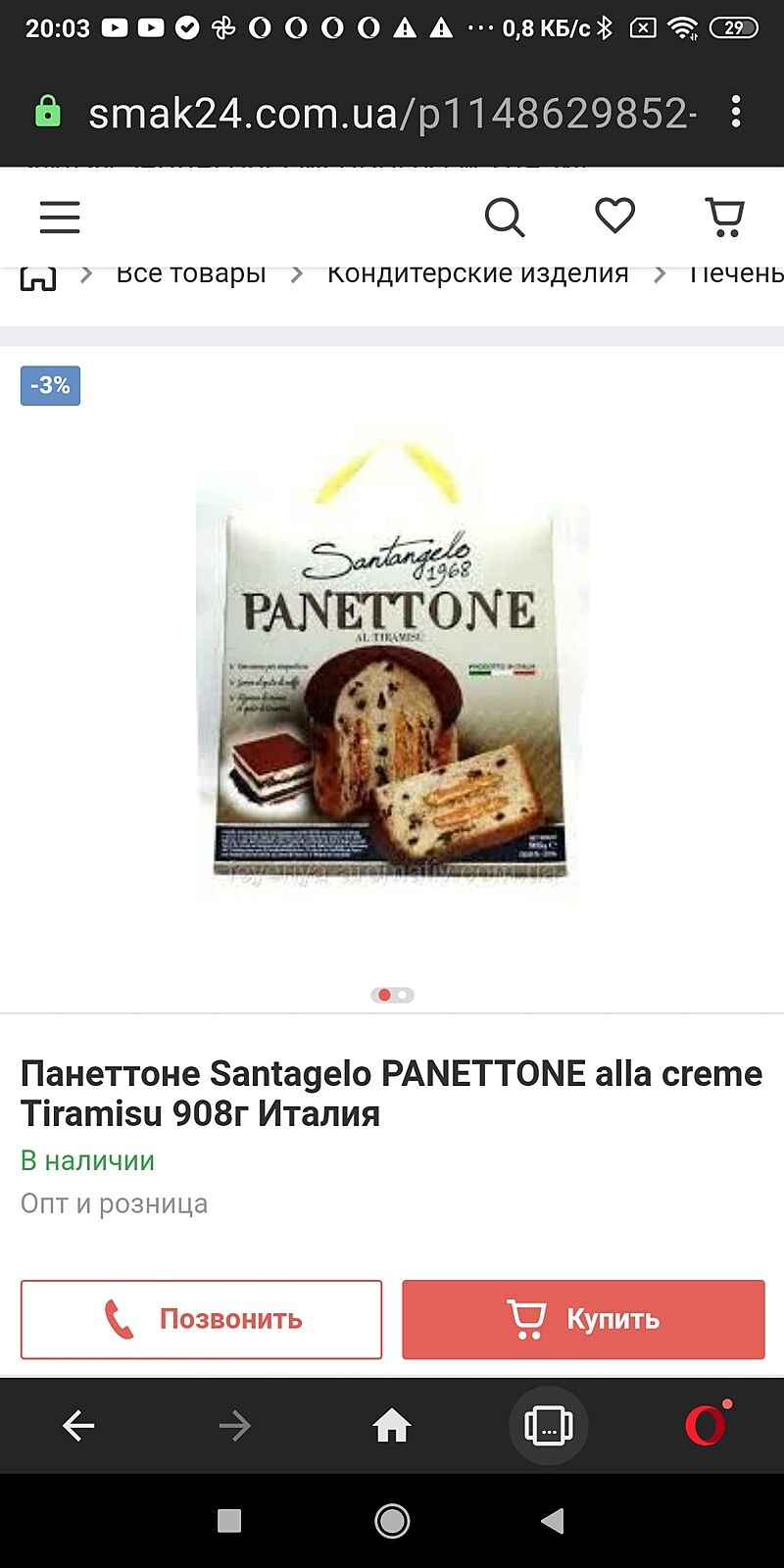Open the hamburger menu
This screenshot has height=1568, width=784.
(60, 217)
